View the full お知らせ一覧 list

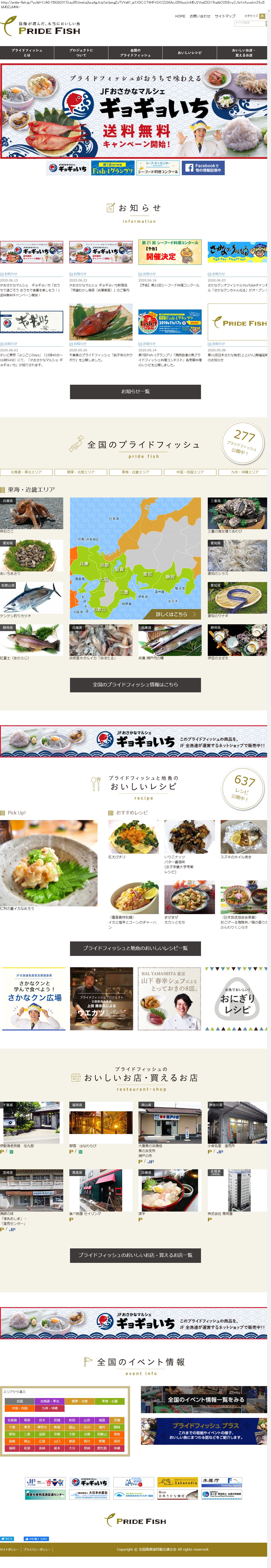(x=135, y=391)
